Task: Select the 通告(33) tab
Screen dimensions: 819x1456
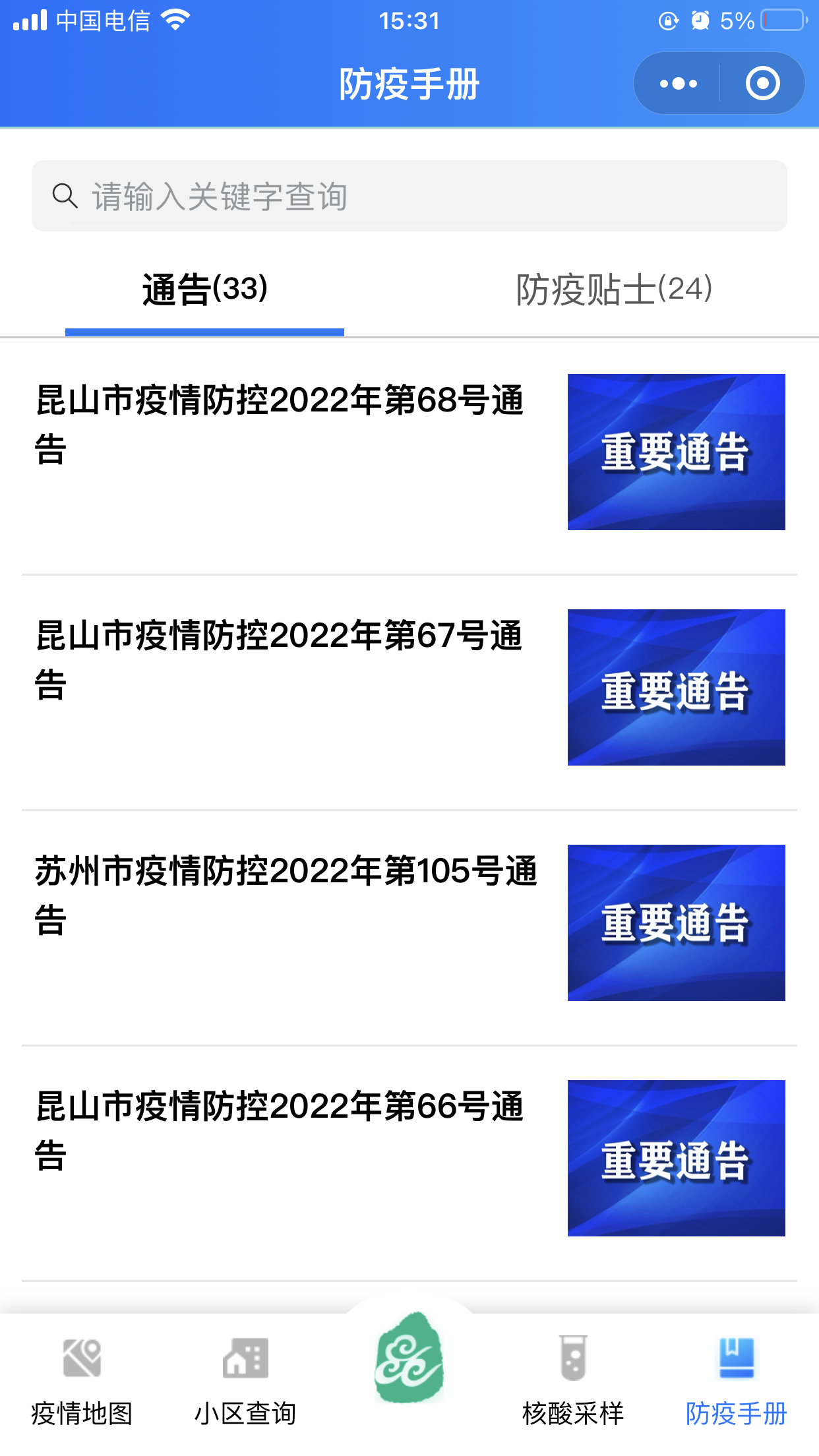Action: [x=205, y=290]
